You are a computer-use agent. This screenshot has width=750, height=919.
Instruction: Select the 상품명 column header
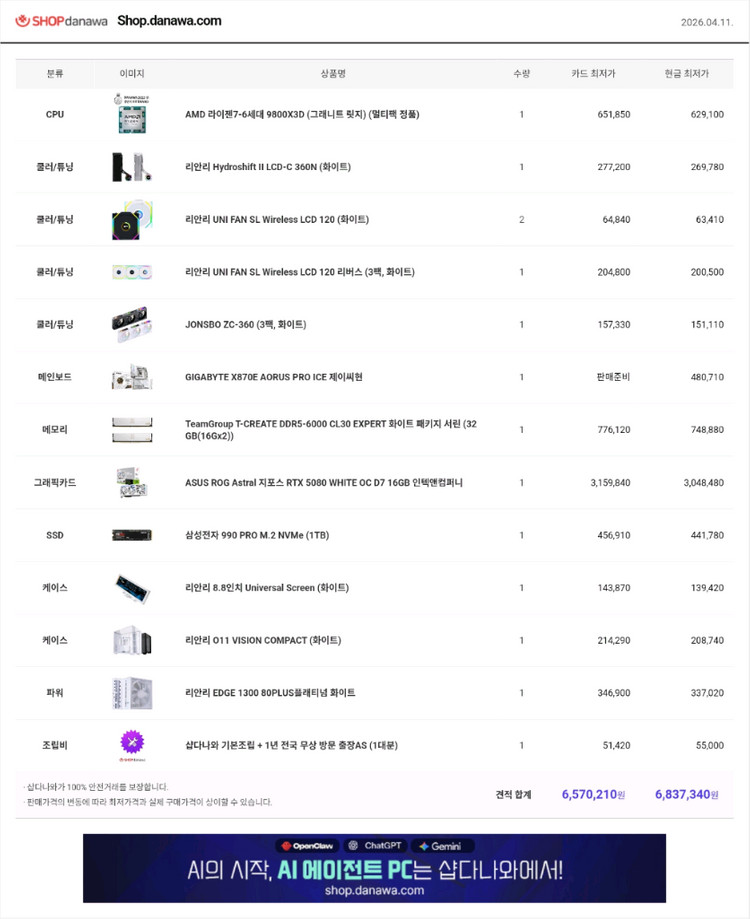pyautogui.click(x=332, y=71)
